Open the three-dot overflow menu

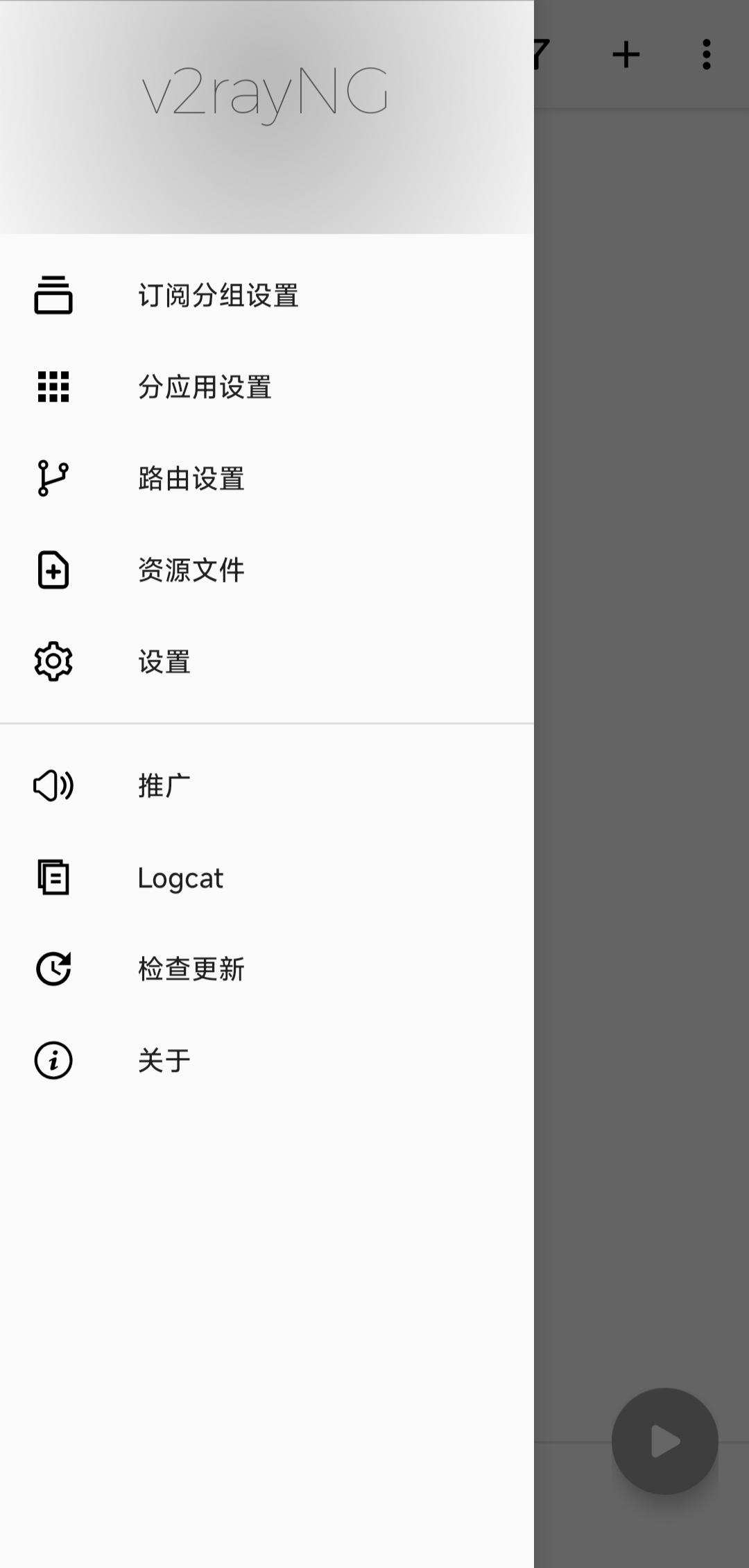(707, 55)
